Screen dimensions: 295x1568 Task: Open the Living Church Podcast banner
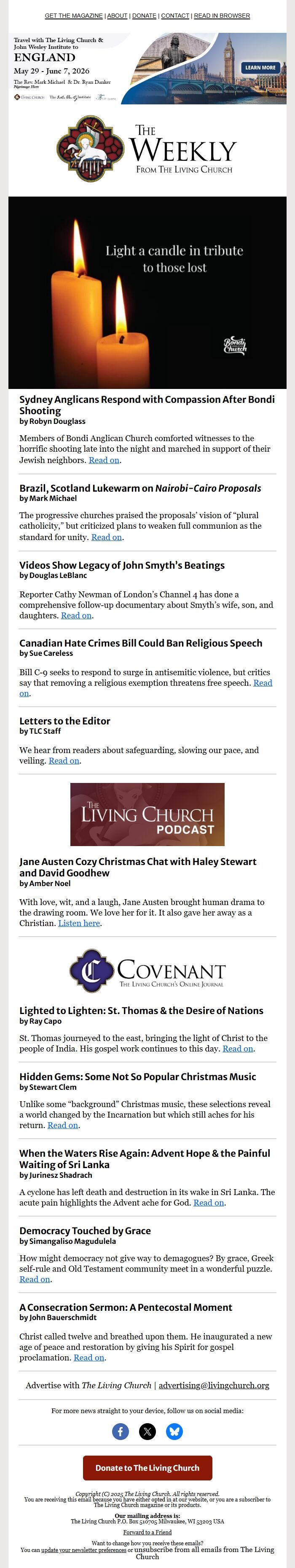click(147, 814)
